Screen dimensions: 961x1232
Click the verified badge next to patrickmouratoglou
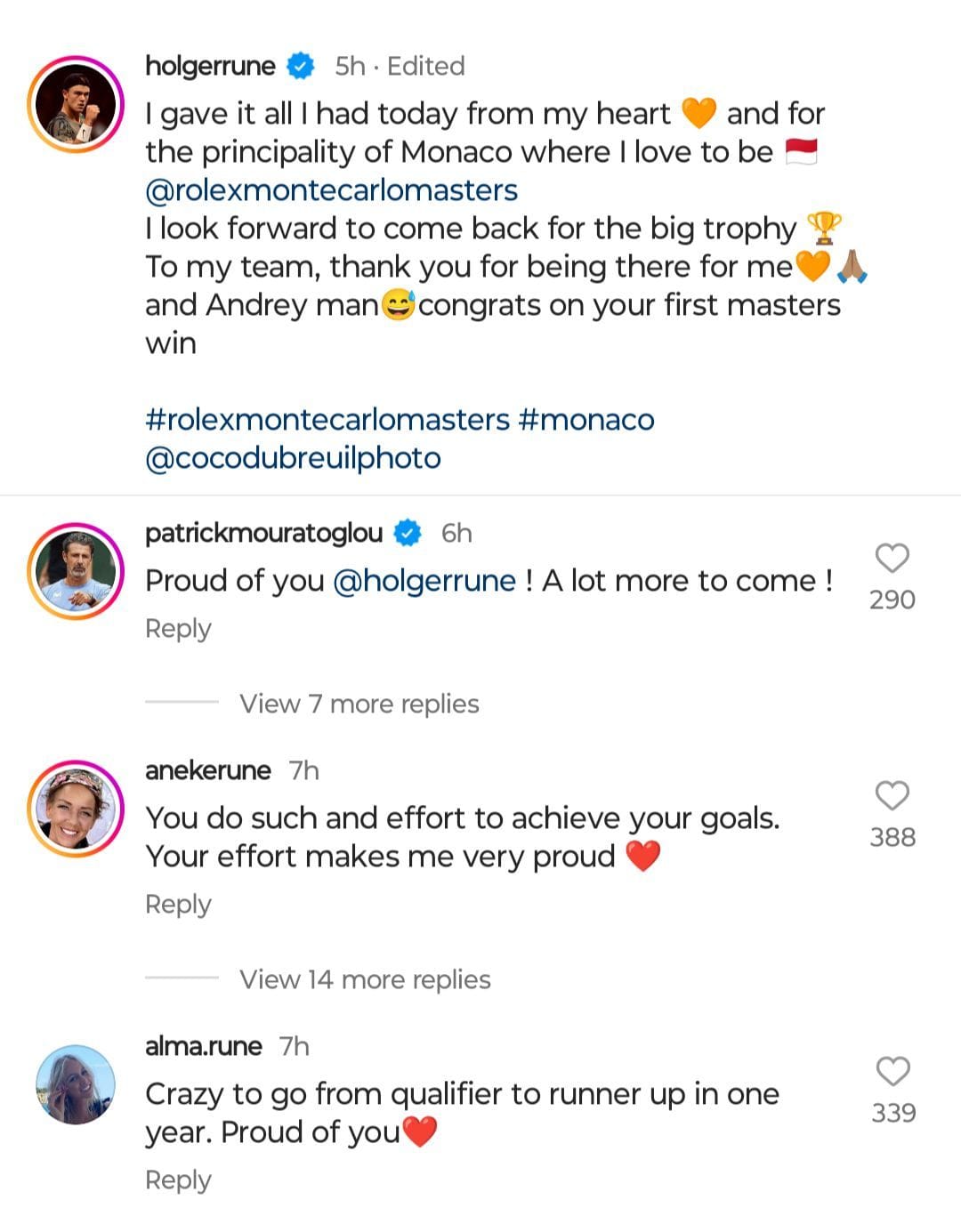[407, 533]
